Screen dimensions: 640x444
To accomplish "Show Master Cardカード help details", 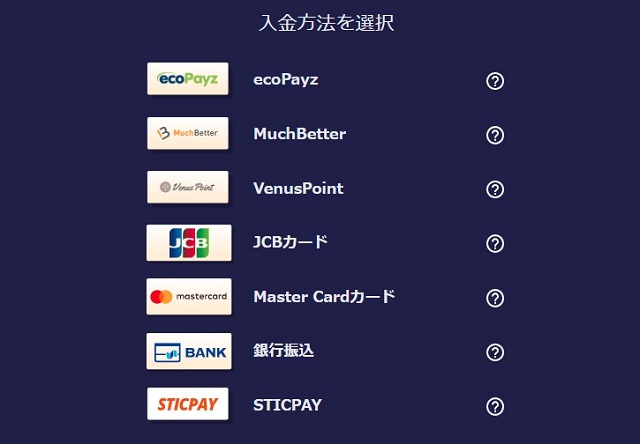I will (495, 298).
